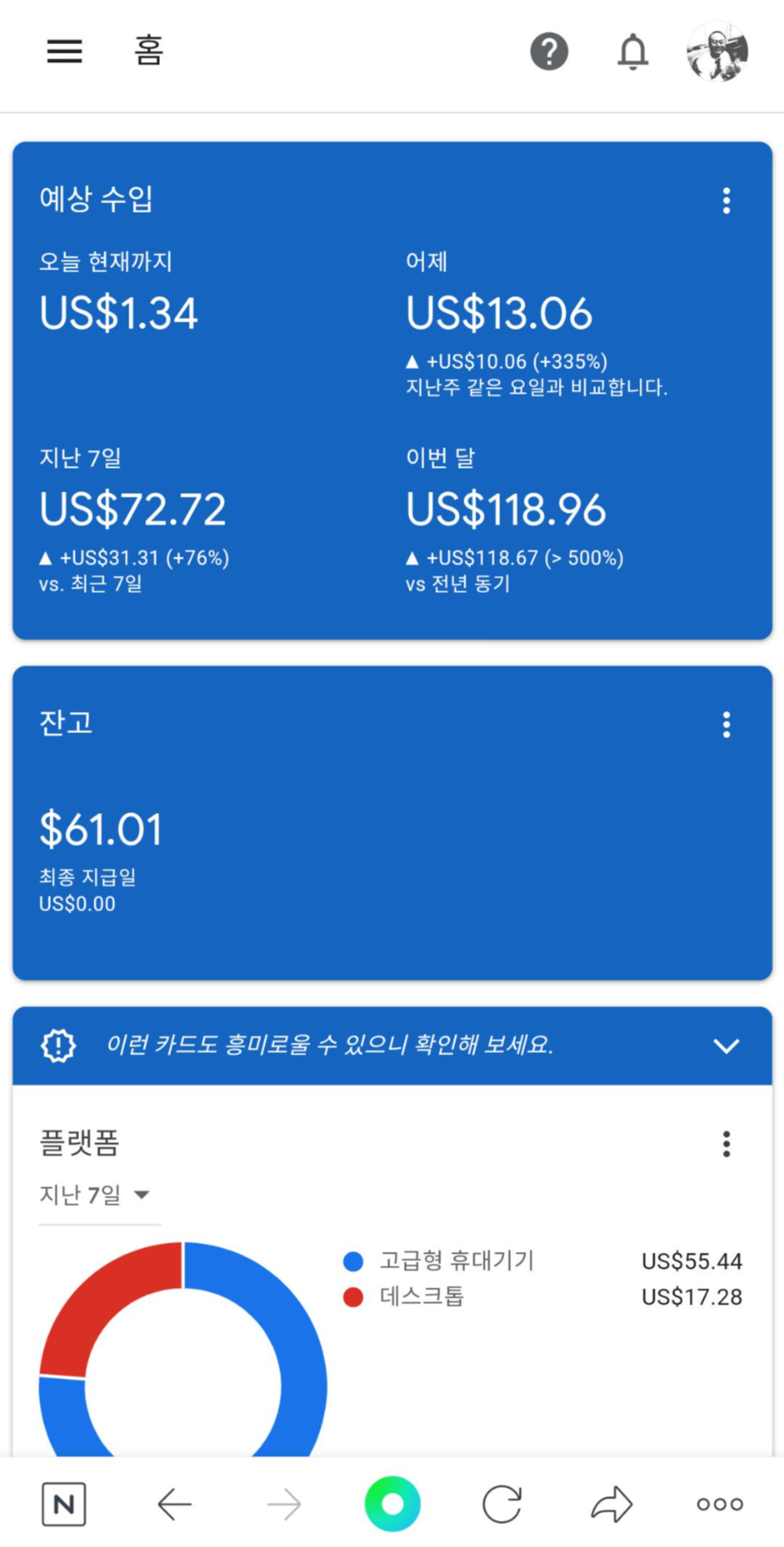Viewport: 784px width, 1547px height.
Task: Tap the Naver N home button
Action: click(64, 1504)
